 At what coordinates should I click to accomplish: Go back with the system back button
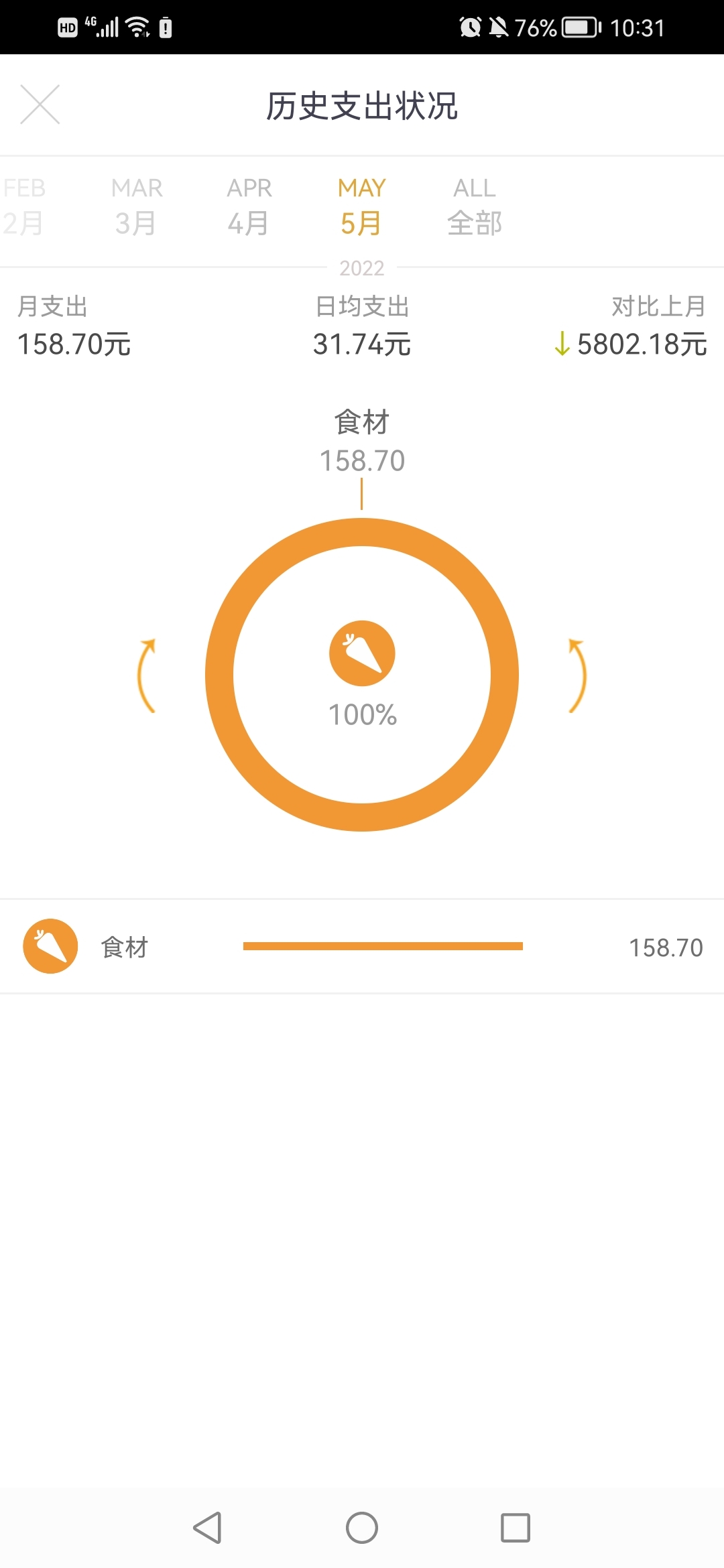point(208,1528)
